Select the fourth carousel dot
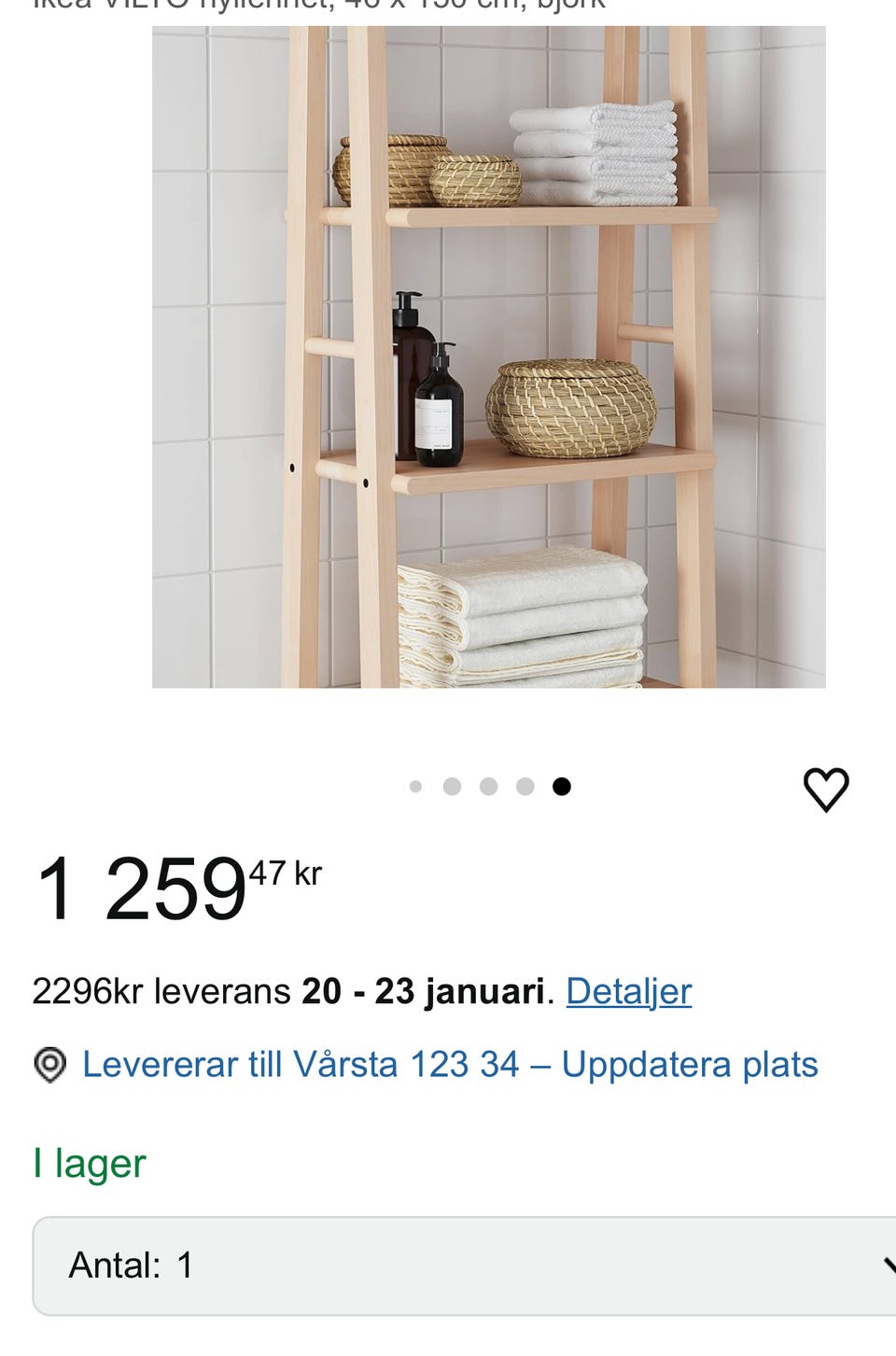This screenshot has height=1356, width=896. (x=525, y=787)
